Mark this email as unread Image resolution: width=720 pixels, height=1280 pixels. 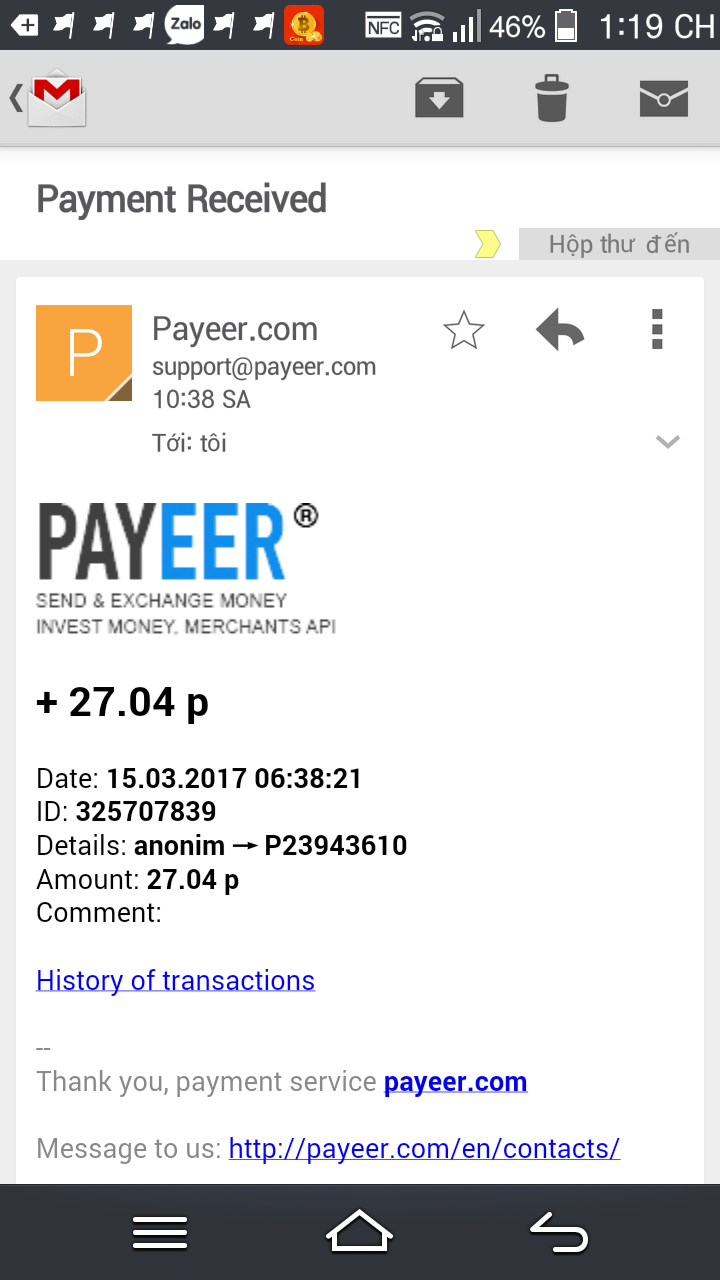(664, 98)
